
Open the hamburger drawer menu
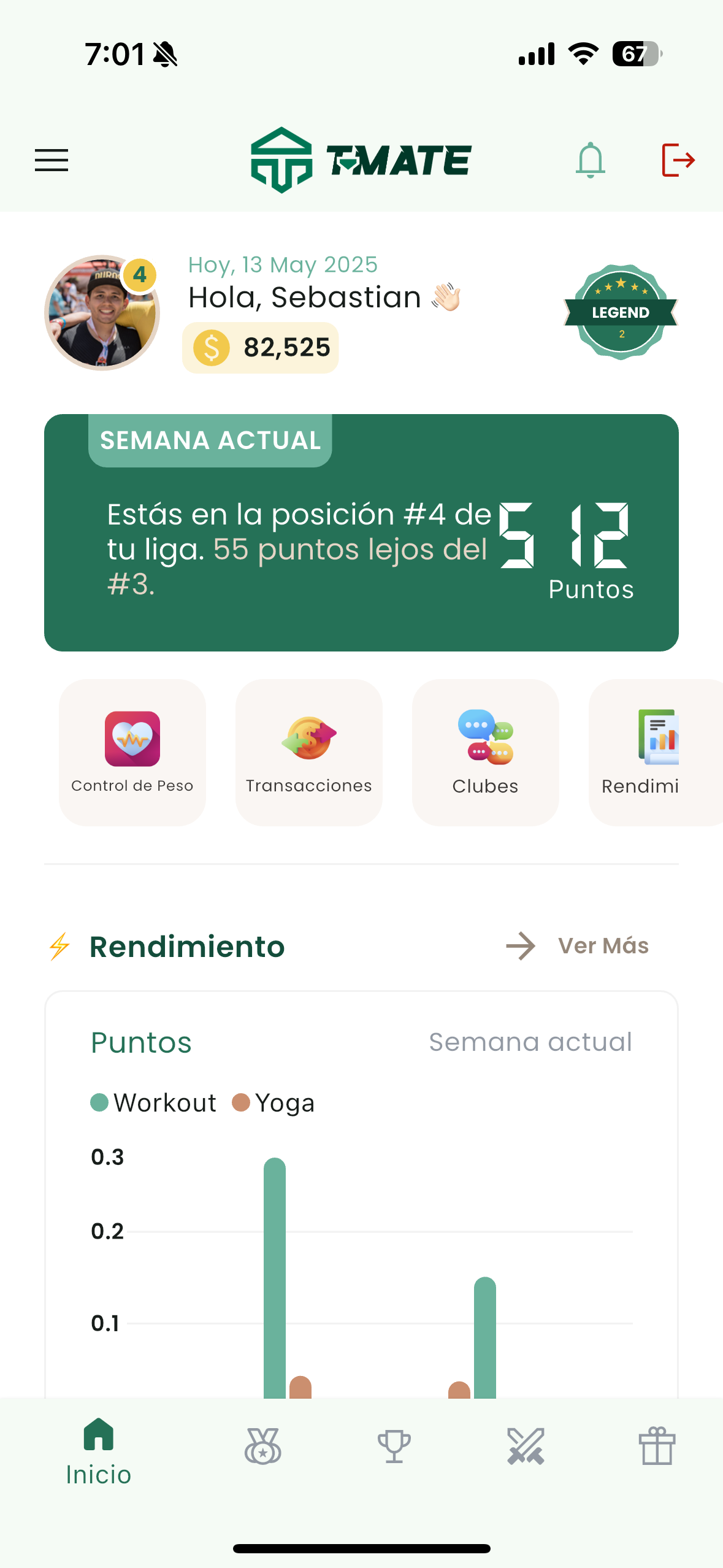tap(52, 160)
